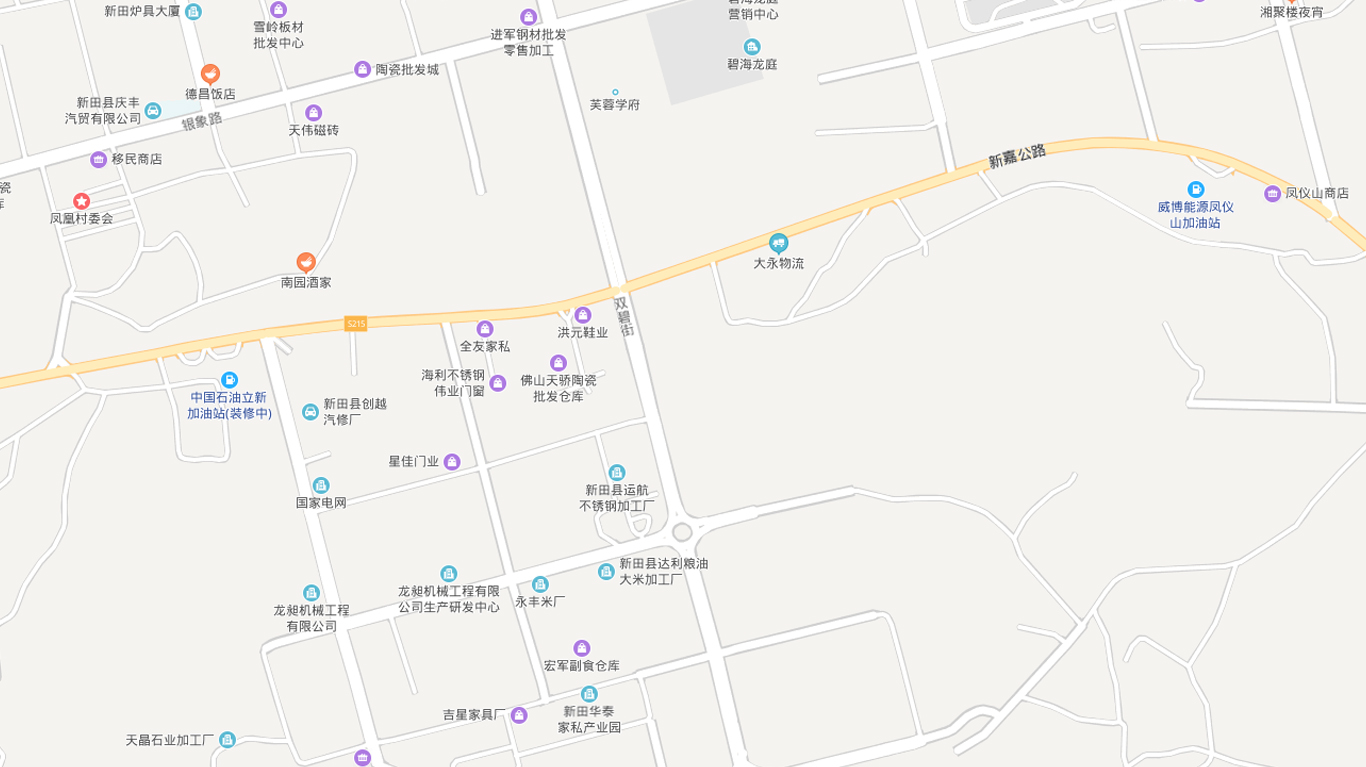Select the 新田华泰家私产业园 marker
The width and height of the screenshot is (1366, 767).
click(589, 694)
